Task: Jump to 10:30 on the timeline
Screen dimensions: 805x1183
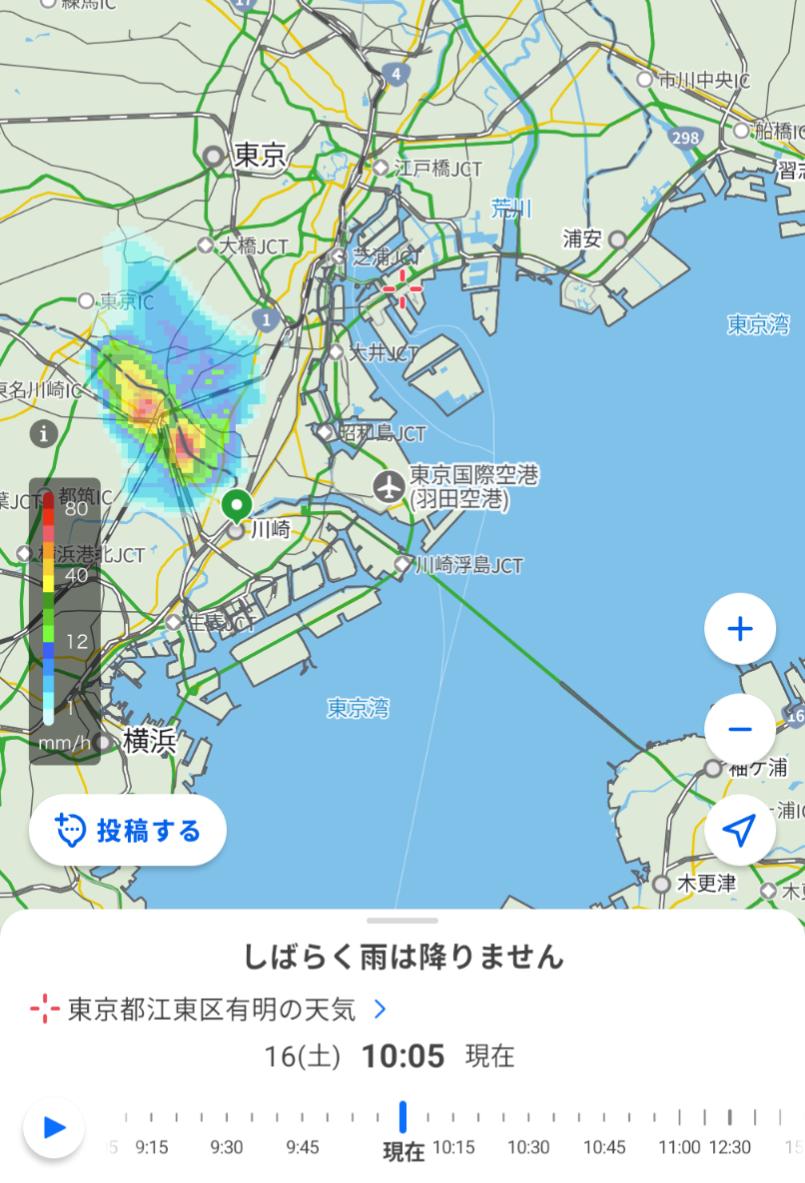Action: click(x=528, y=1146)
